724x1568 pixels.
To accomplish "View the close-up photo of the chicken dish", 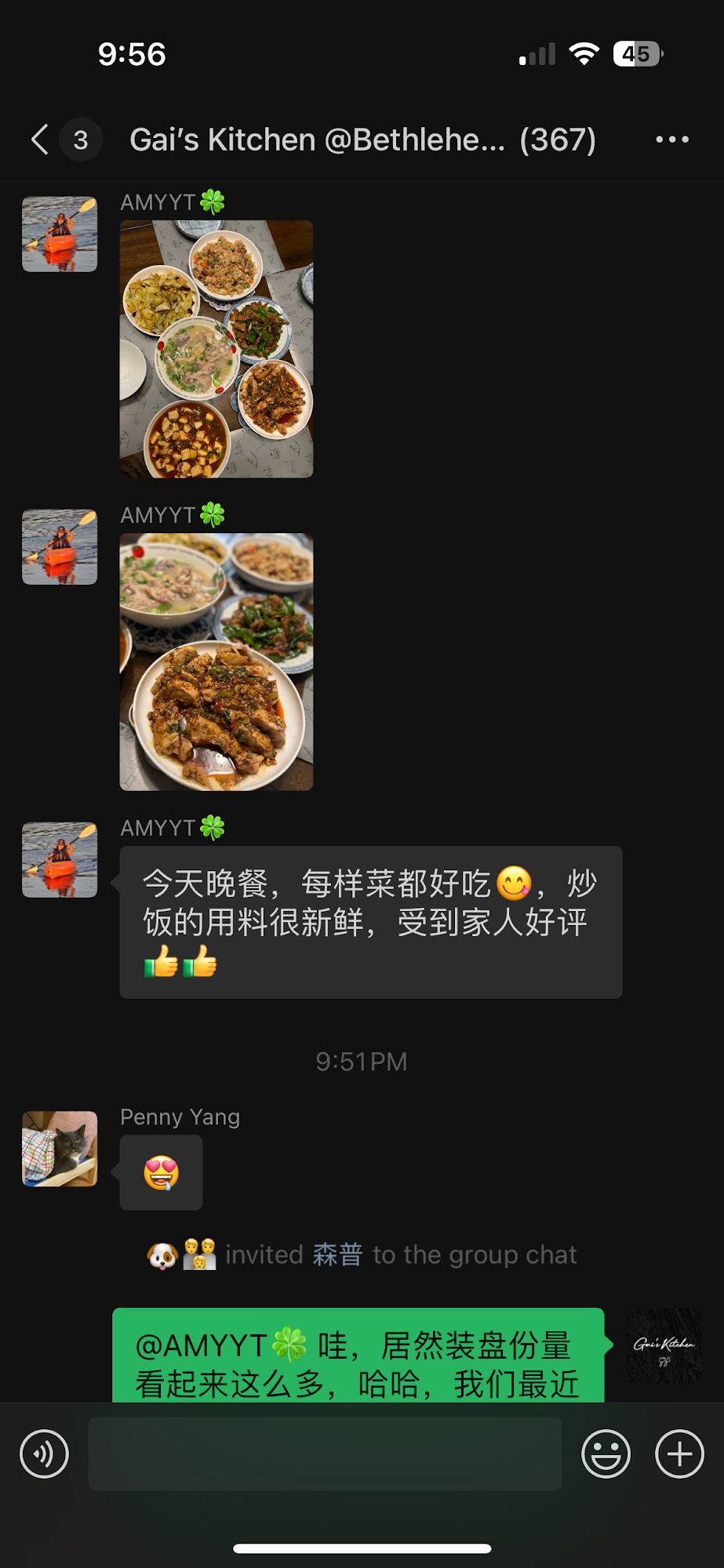I will 216,662.
